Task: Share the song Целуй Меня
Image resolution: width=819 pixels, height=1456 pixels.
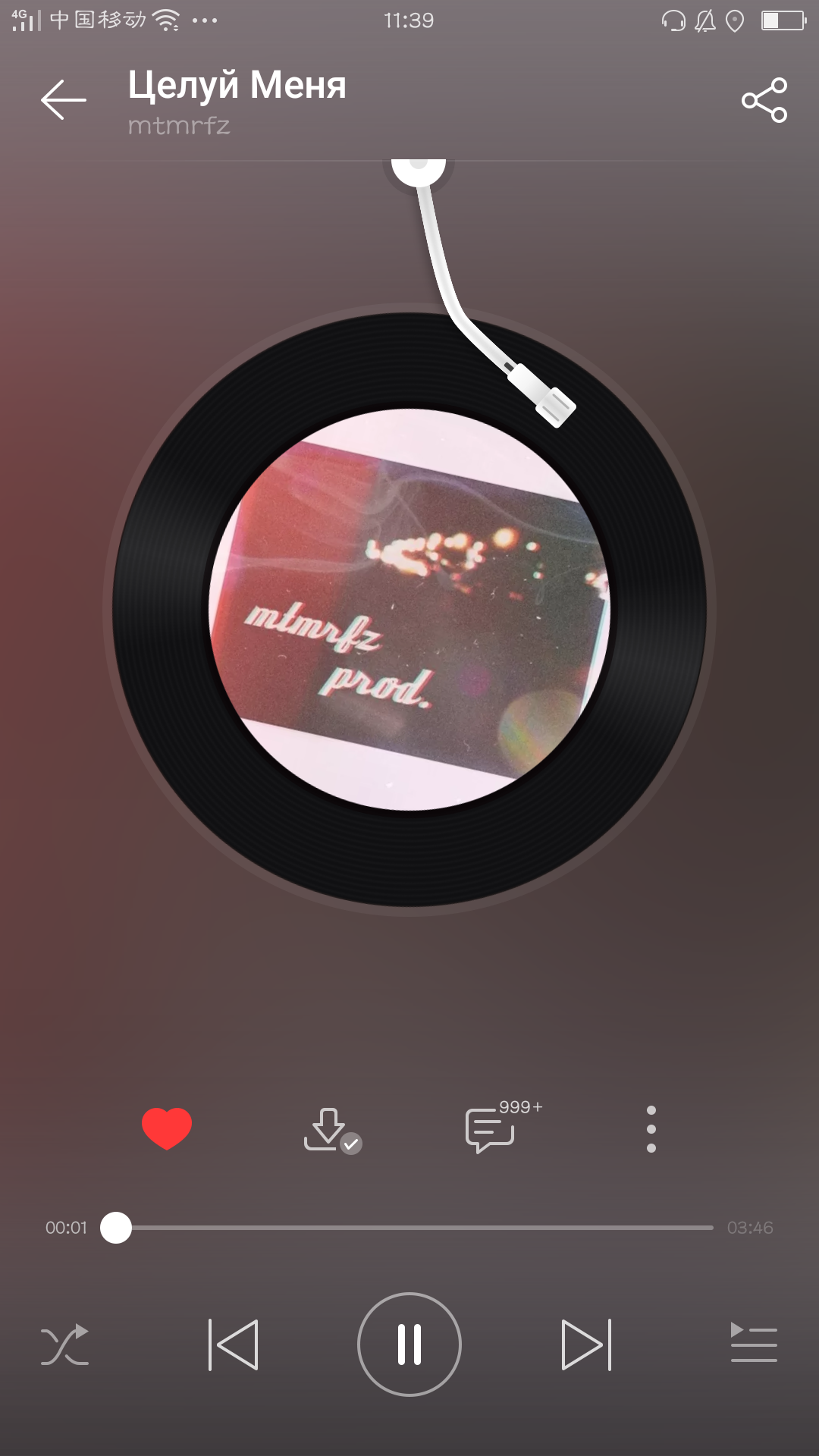Action: pos(764,100)
